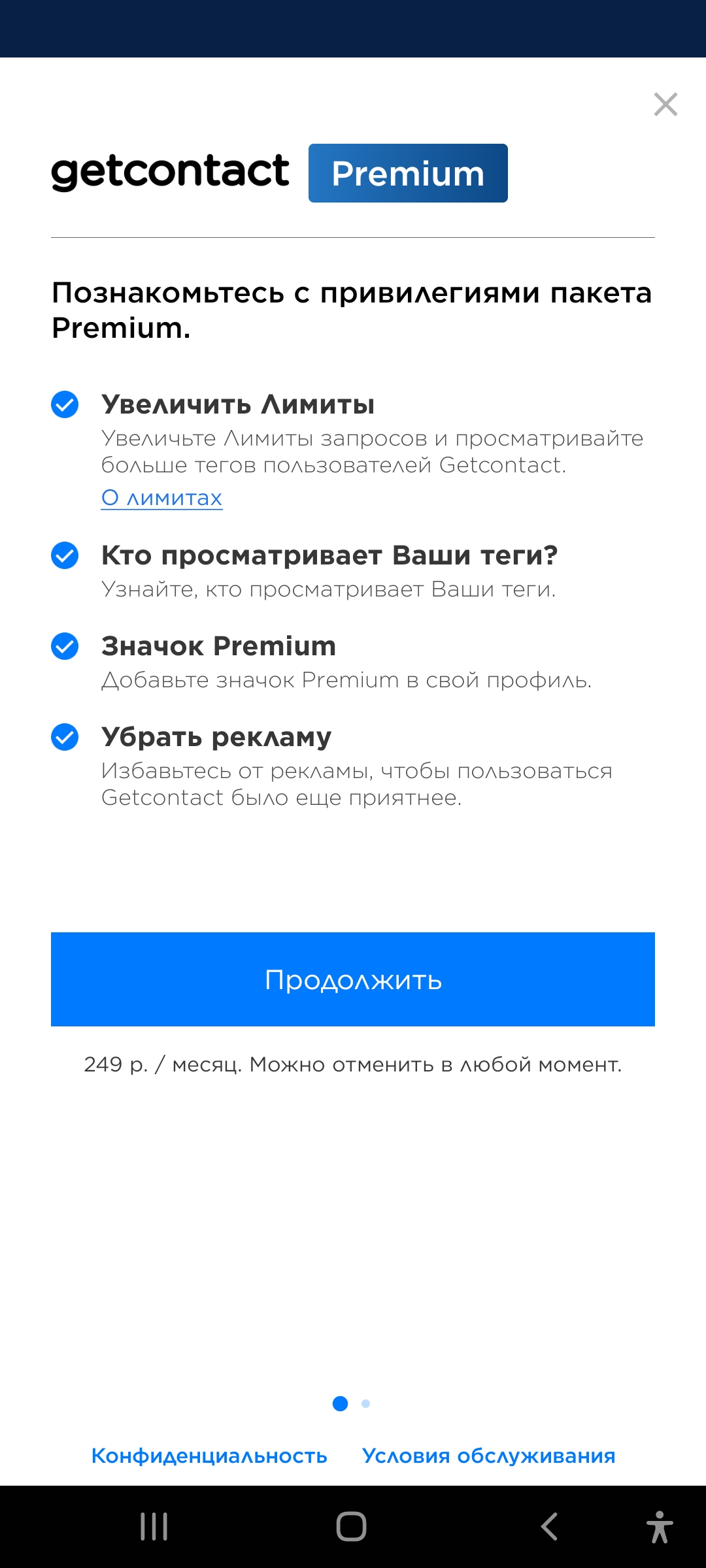Close the Getcontact Premium offer screen
Viewport: 706px width, 1568px height.
665,105
